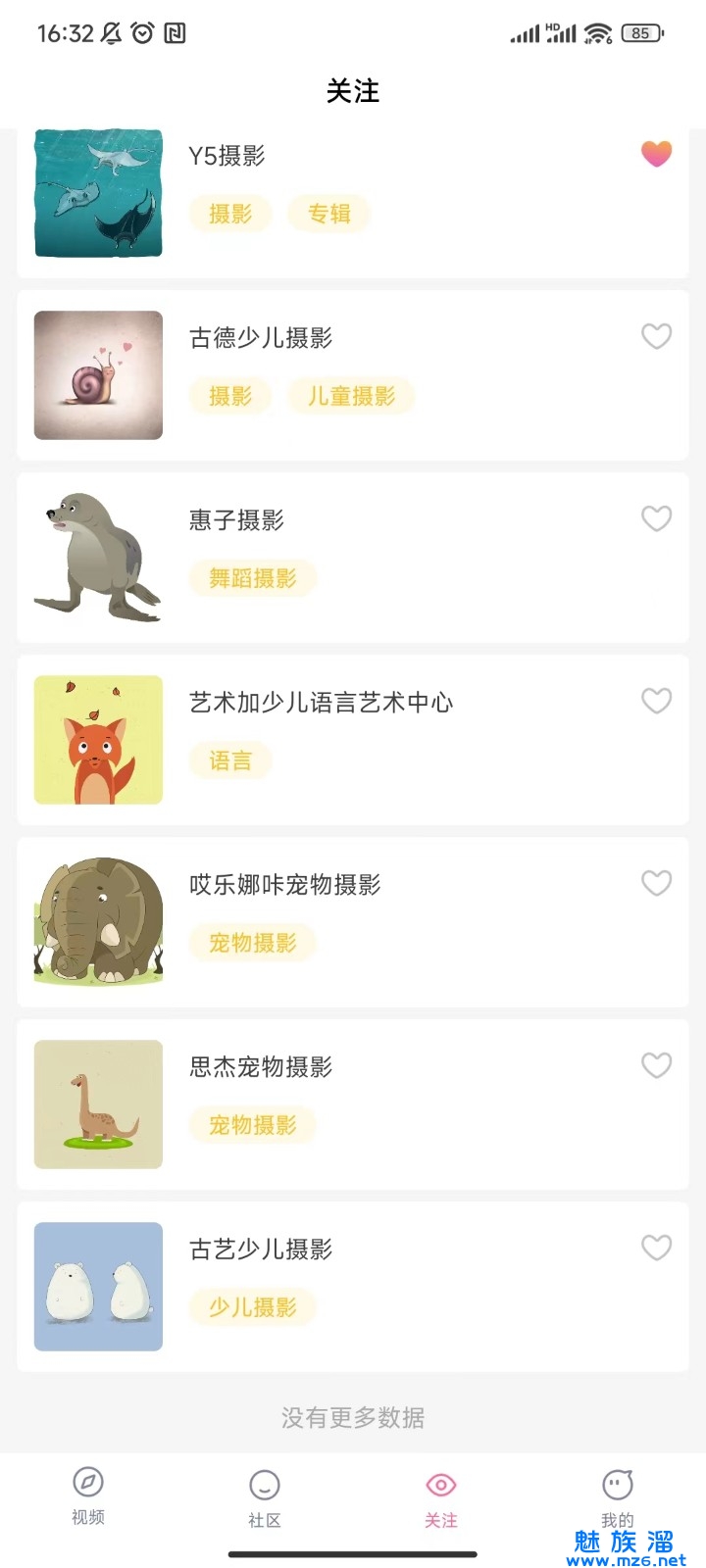Favorite 艺术加少儿语言艺术中心 via heart icon
Screen dimensions: 706x1568
point(656,701)
